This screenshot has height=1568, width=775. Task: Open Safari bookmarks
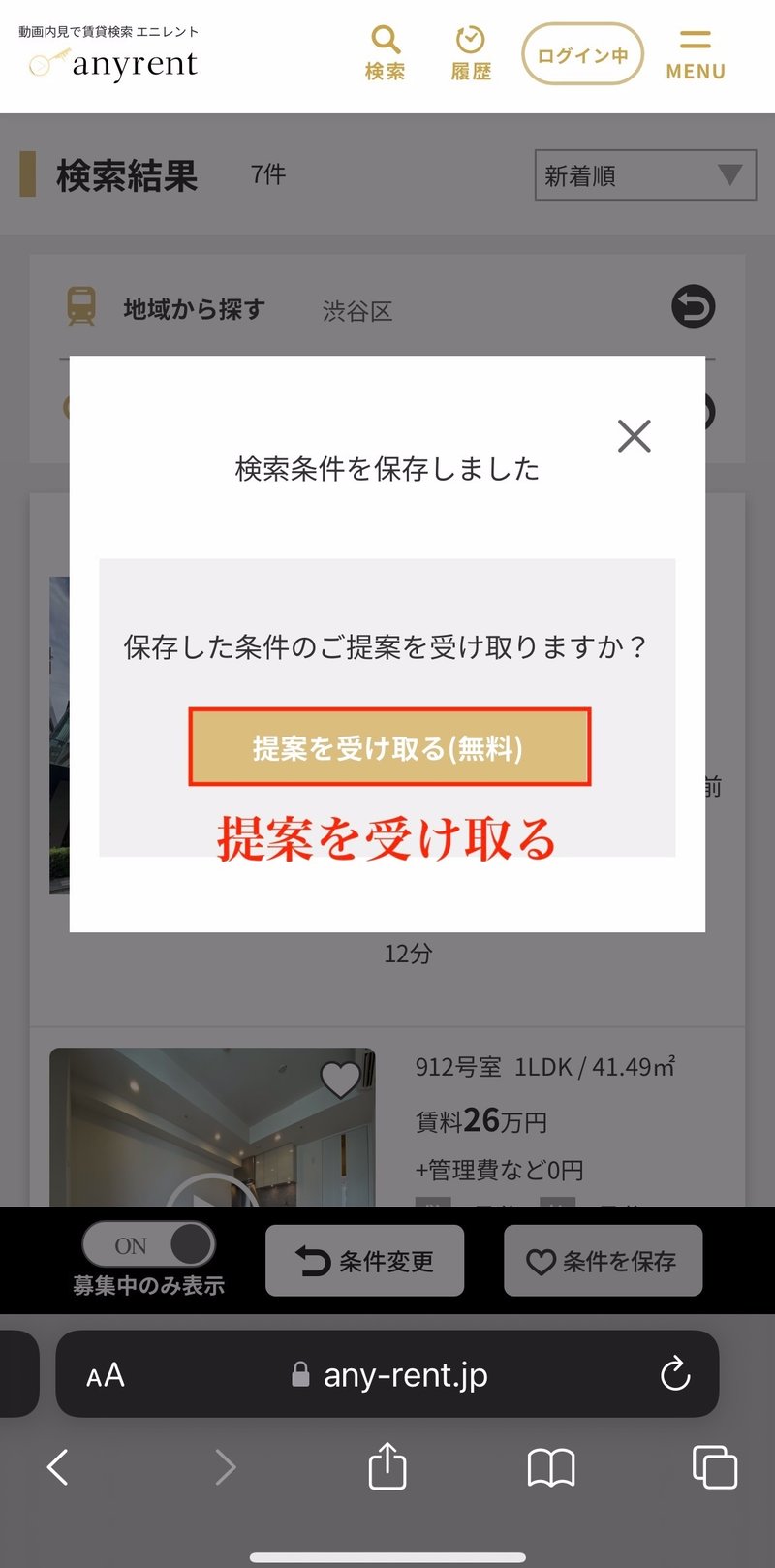(551, 1467)
